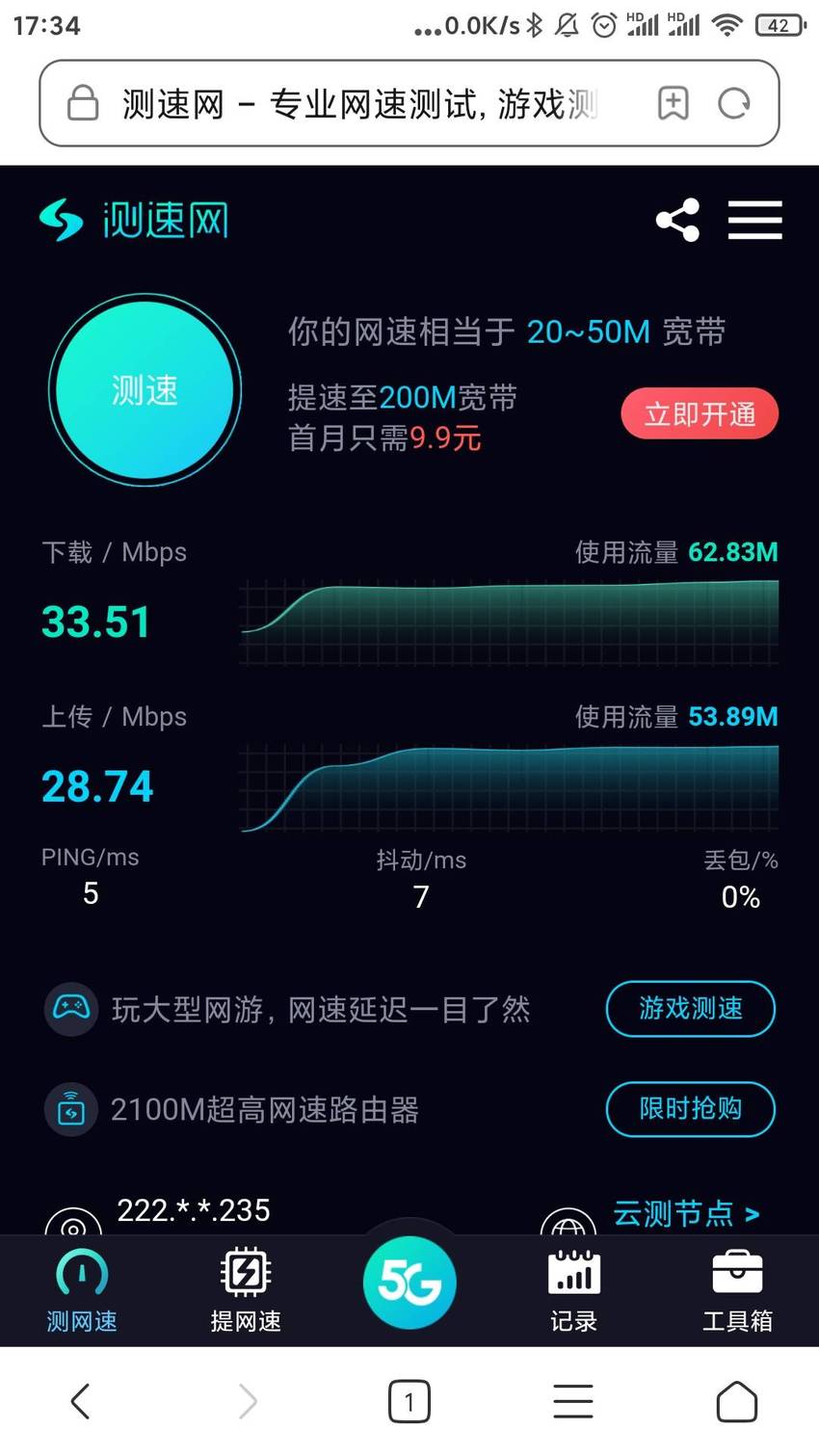Open 游戏测速 game speed test

tap(690, 1009)
